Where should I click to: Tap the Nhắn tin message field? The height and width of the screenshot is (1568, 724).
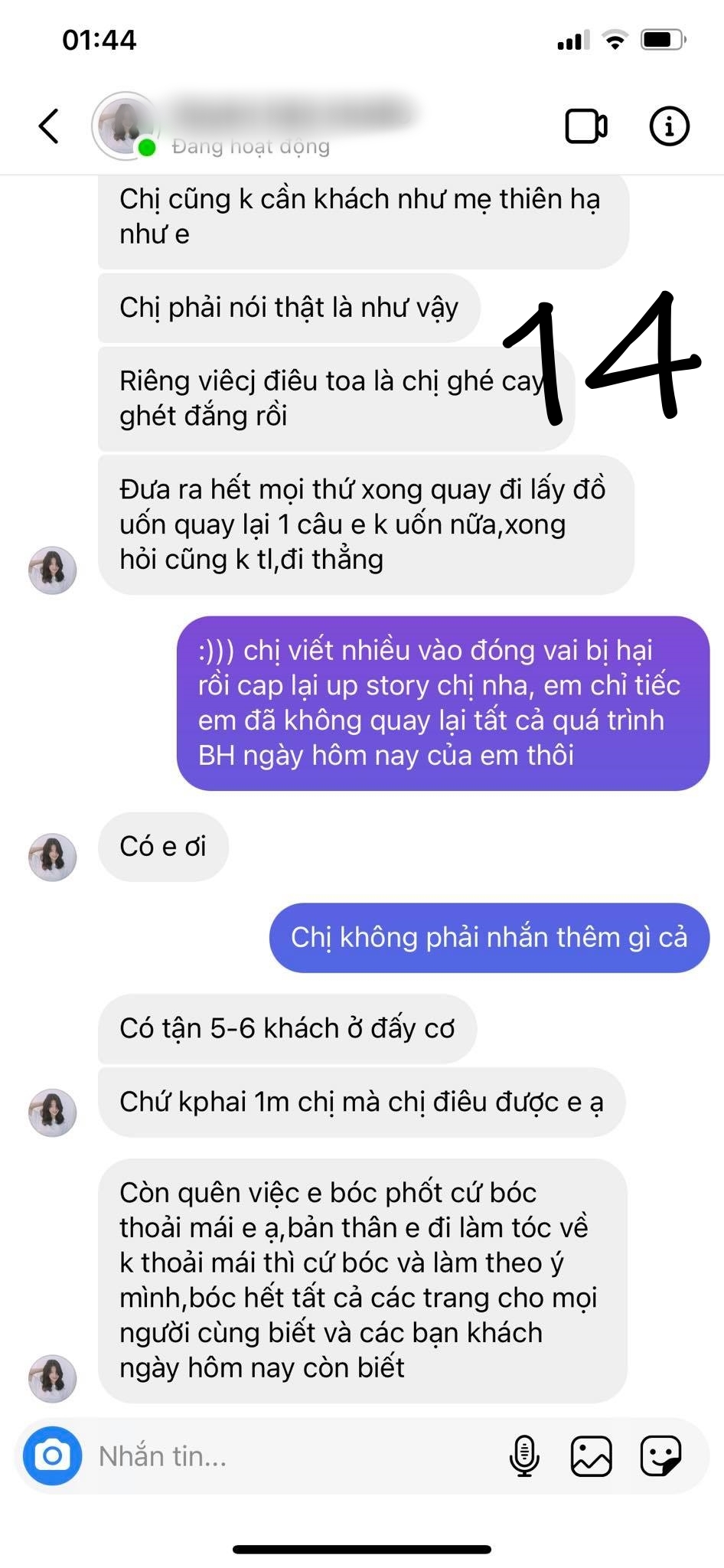pos(291,1455)
